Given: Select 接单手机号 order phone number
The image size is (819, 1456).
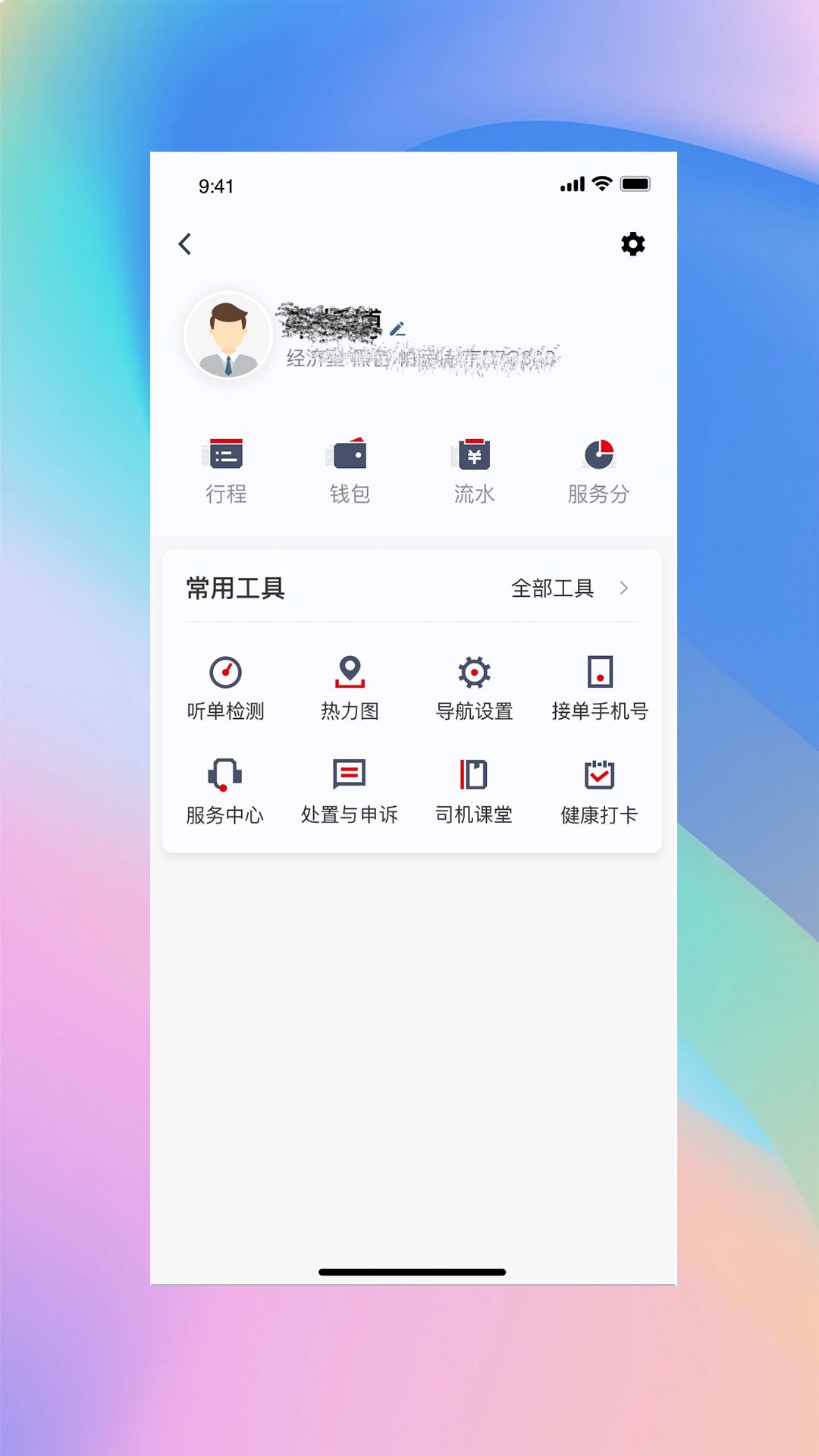Looking at the screenshot, I should 600,689.
